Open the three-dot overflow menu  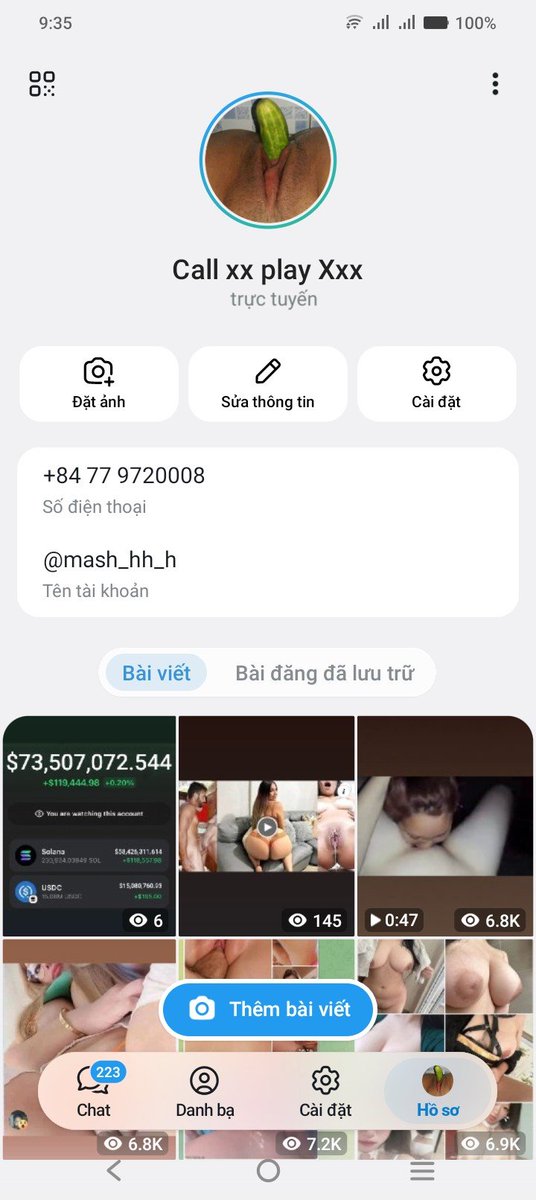495,84
